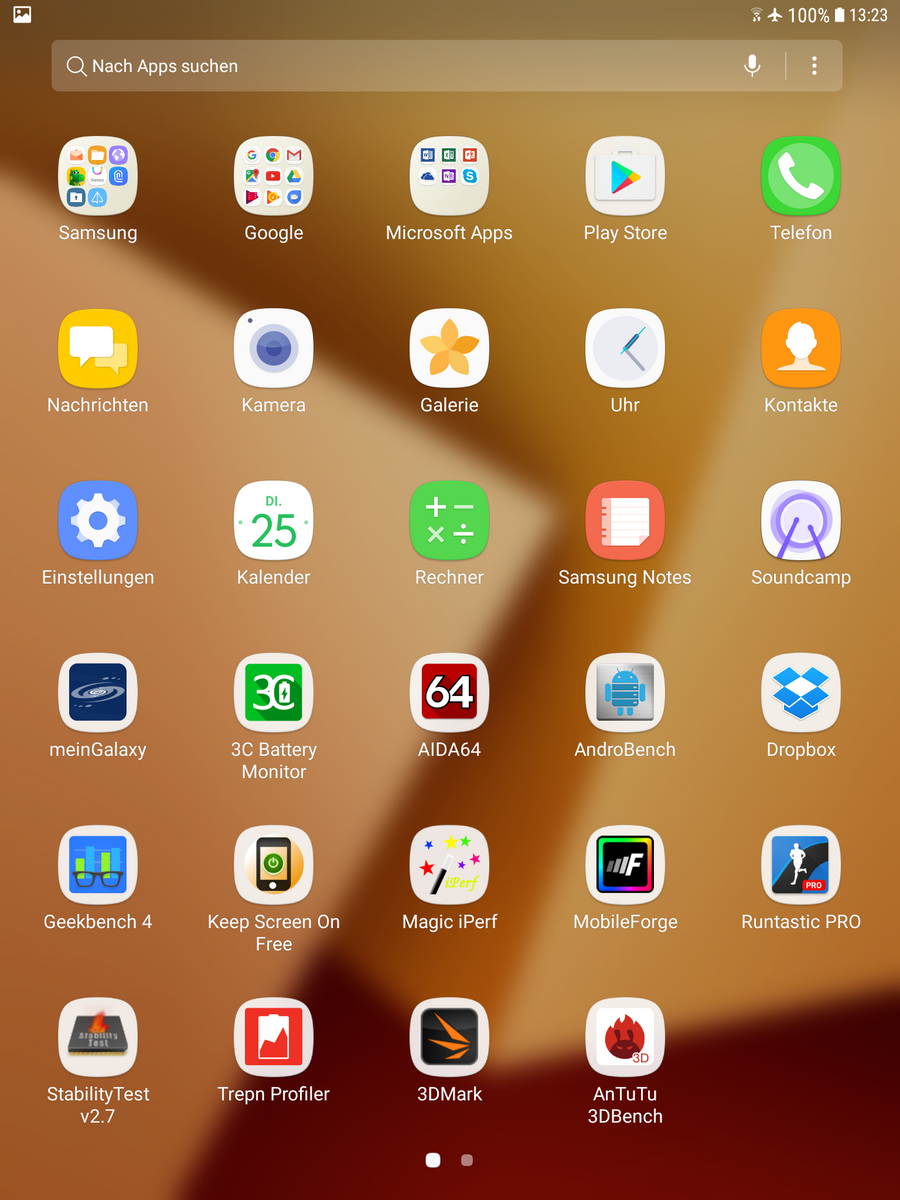The image size is (900, 1200).
Task: Open the Telefon app
Action: point(801,176)
